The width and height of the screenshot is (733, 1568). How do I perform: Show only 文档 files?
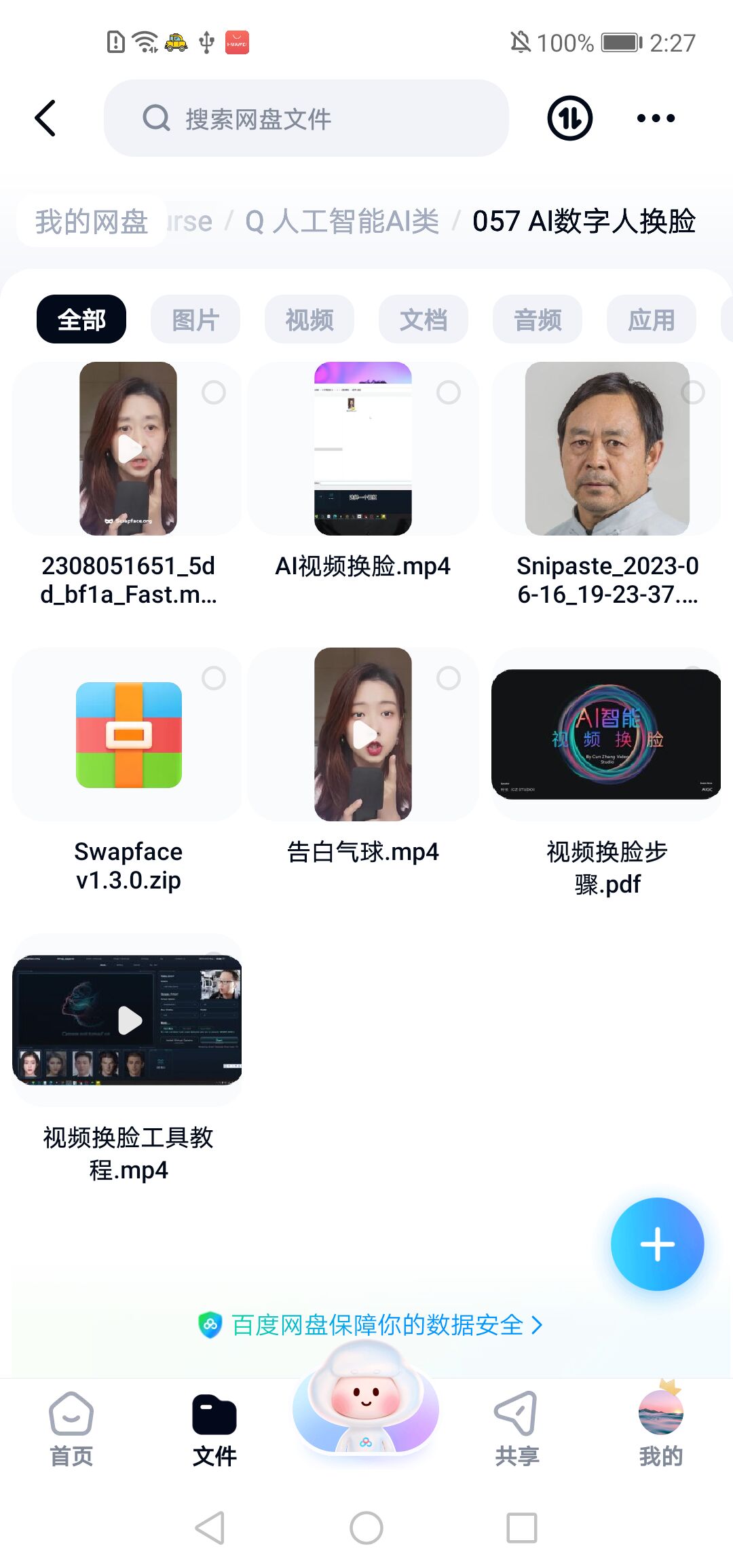424,320
